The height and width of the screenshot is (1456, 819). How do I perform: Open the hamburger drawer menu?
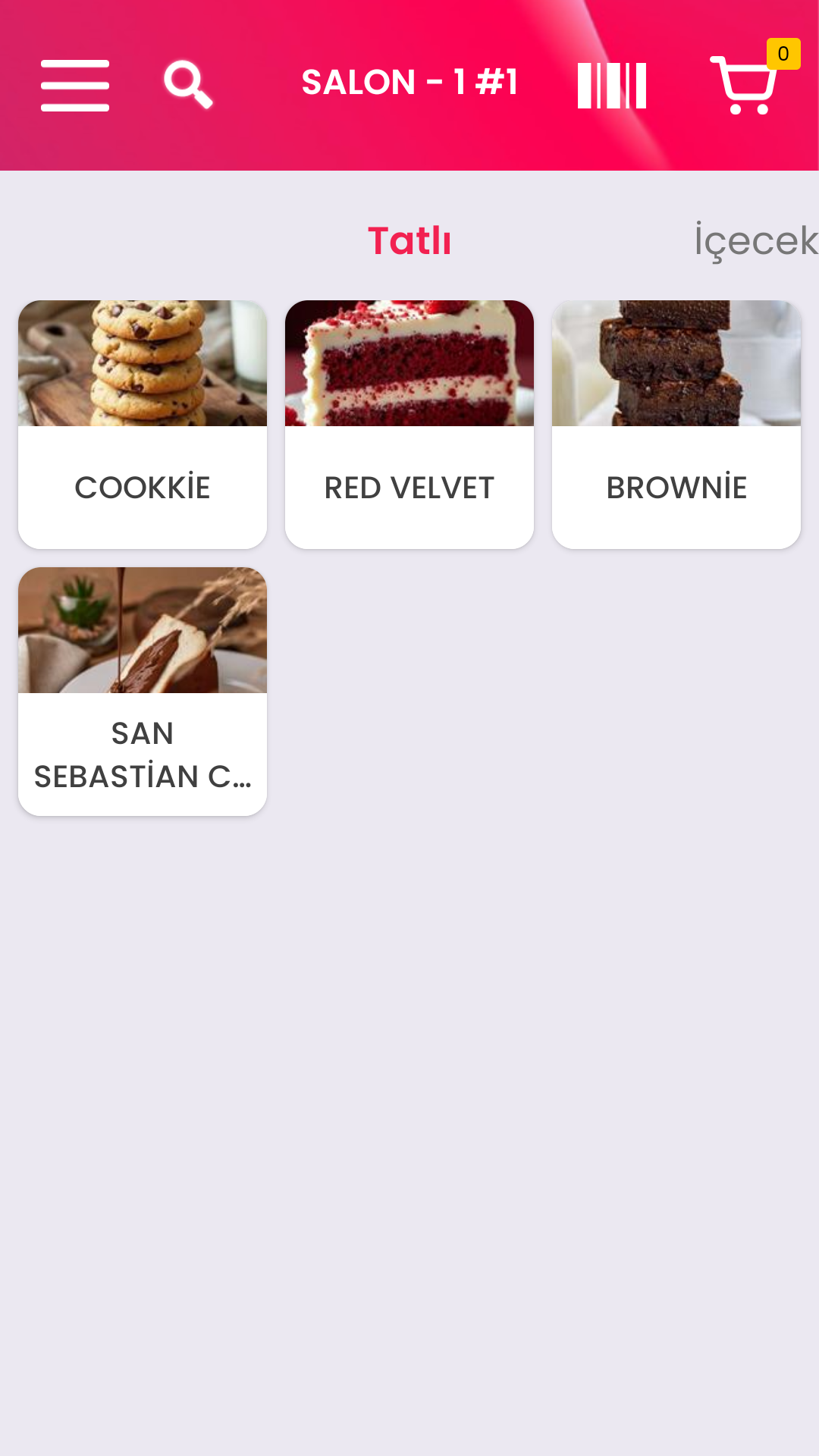coord(75,85)
